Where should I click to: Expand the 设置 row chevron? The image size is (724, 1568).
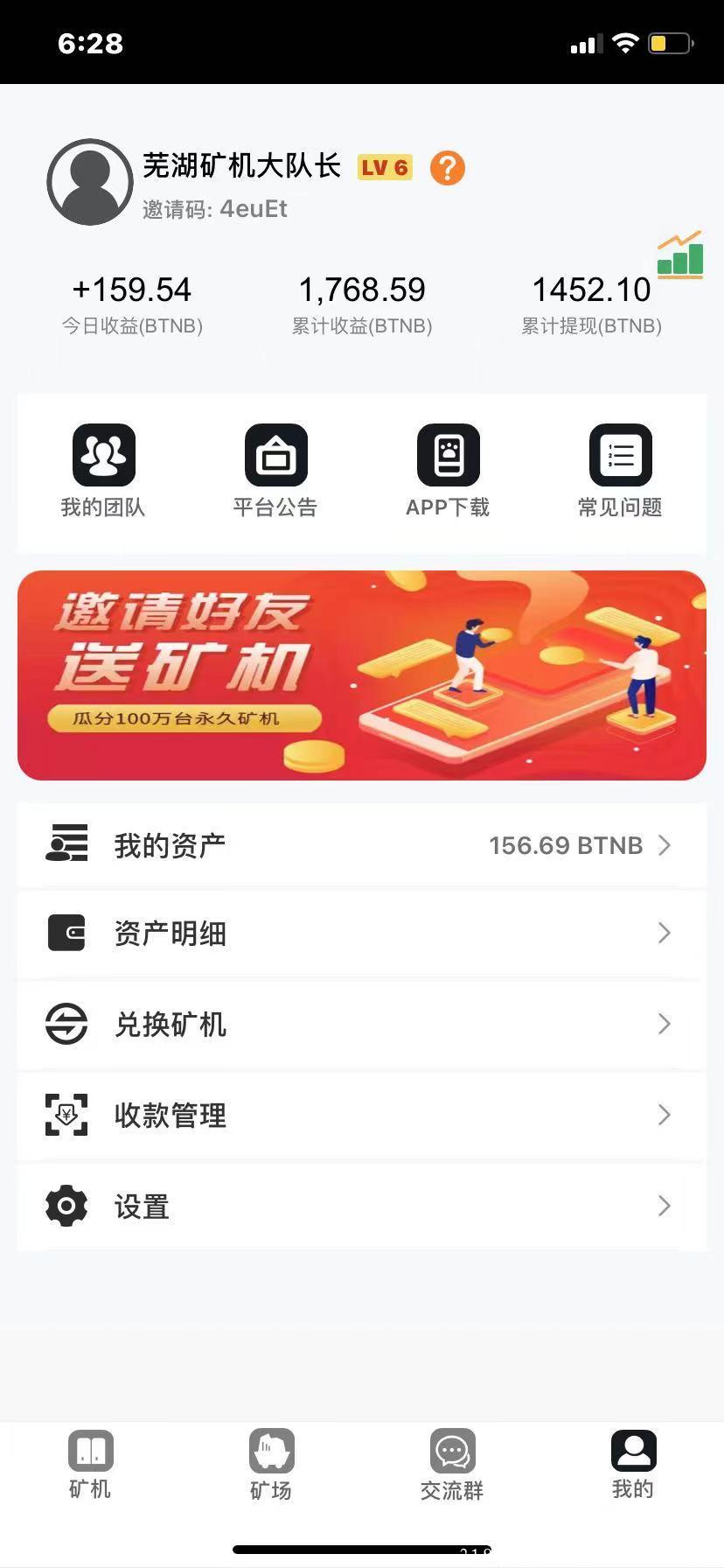pos(664,1206)
